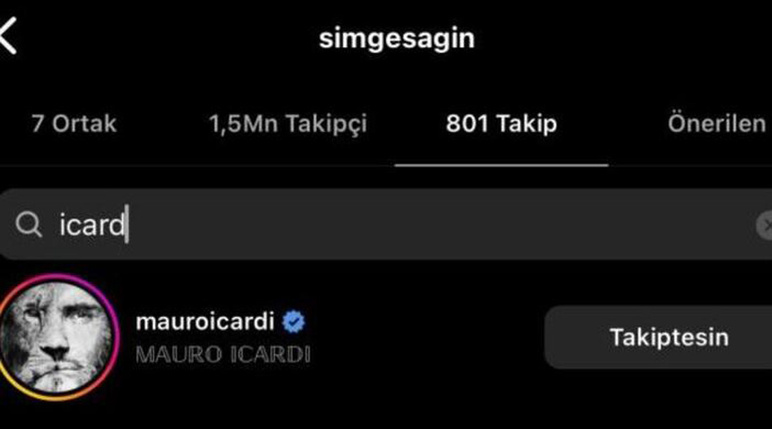The height and width of the screenshot is (429, 772).
Task: Select the 801 Takip tab
Action: click(x=501, y=125)
